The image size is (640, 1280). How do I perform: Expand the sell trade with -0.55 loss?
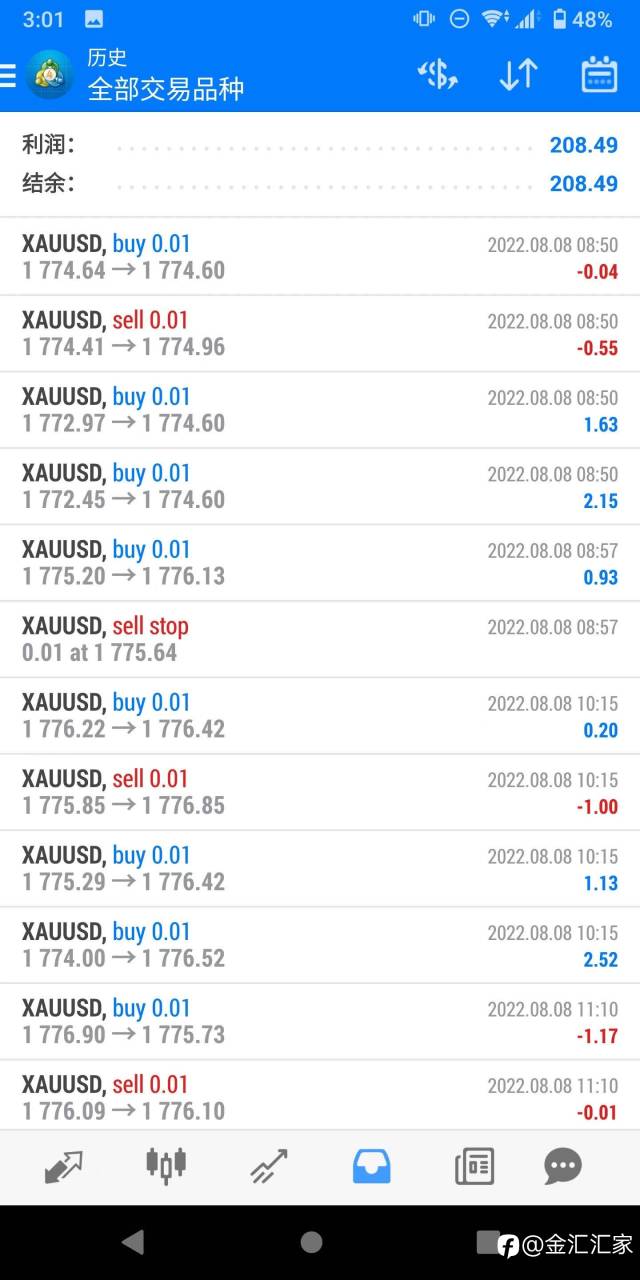(320, 334)
